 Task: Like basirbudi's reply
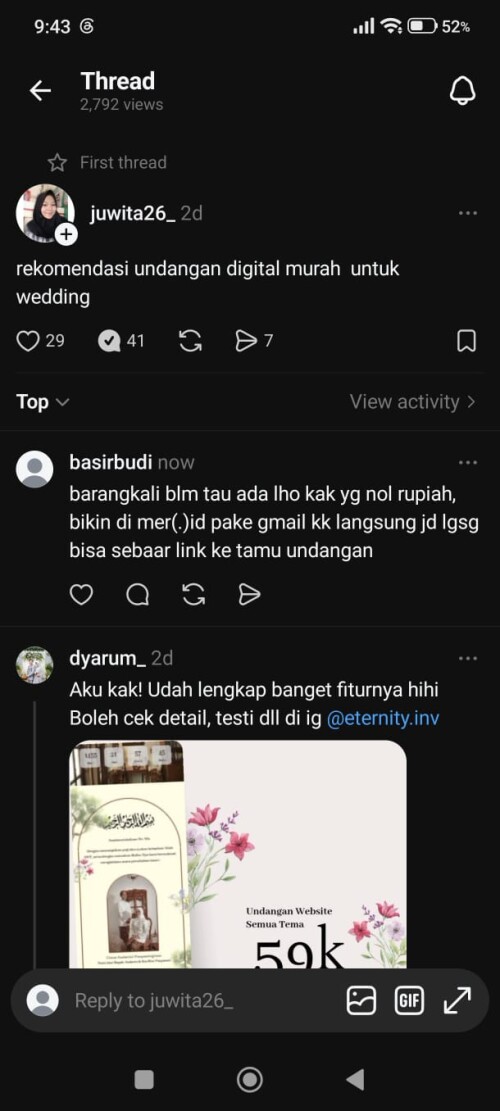[x=81, y=595]
